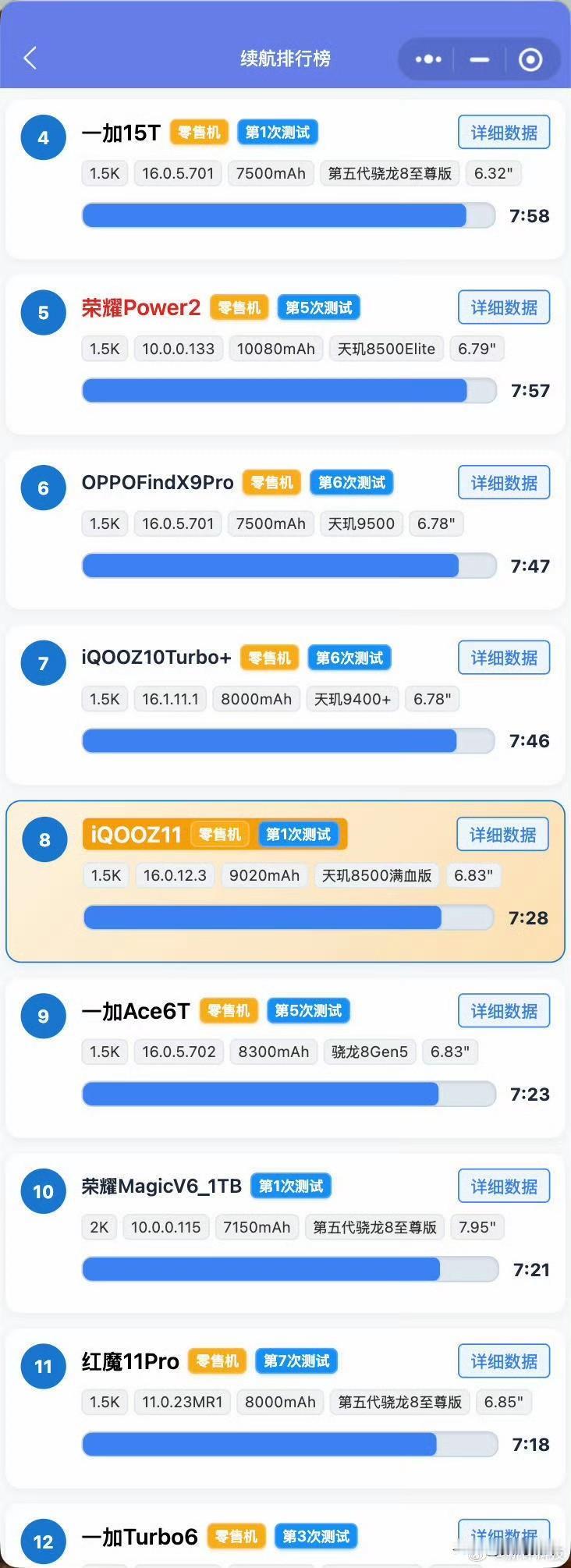The height and width of the screenshot is (1568, 571).
Task: Tap the 天玑9500 chip on OPPOFindX9Pro
Action: (361, 523)
